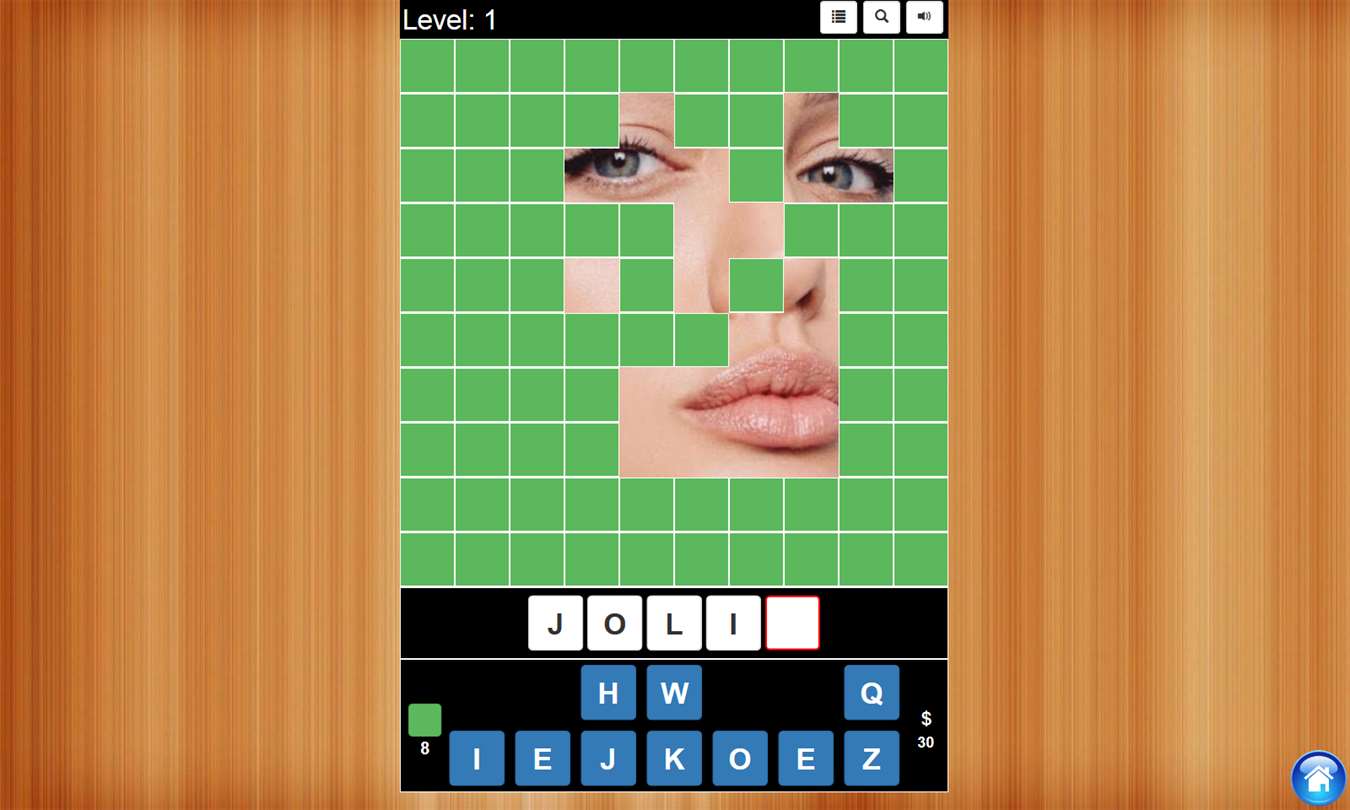1350x810 pixels.
Task: Choose the blue letter J tile
Action: tap(608, 758)
